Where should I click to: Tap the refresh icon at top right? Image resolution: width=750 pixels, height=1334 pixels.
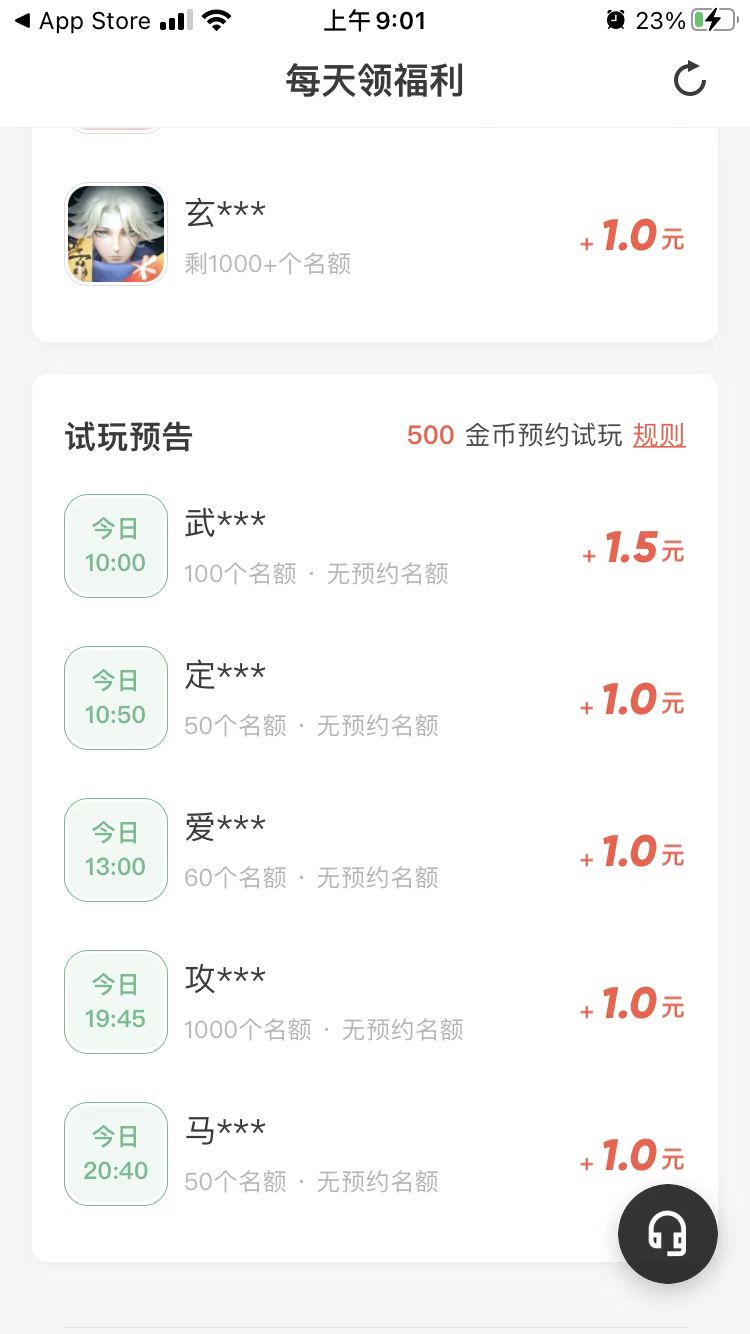coord(689,81)
